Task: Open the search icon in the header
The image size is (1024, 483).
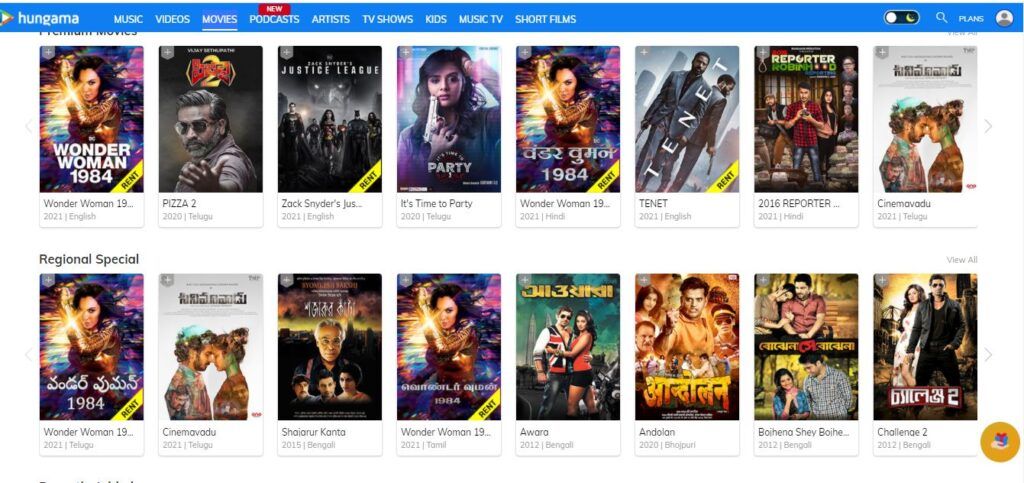Action: tap(941, 18)
